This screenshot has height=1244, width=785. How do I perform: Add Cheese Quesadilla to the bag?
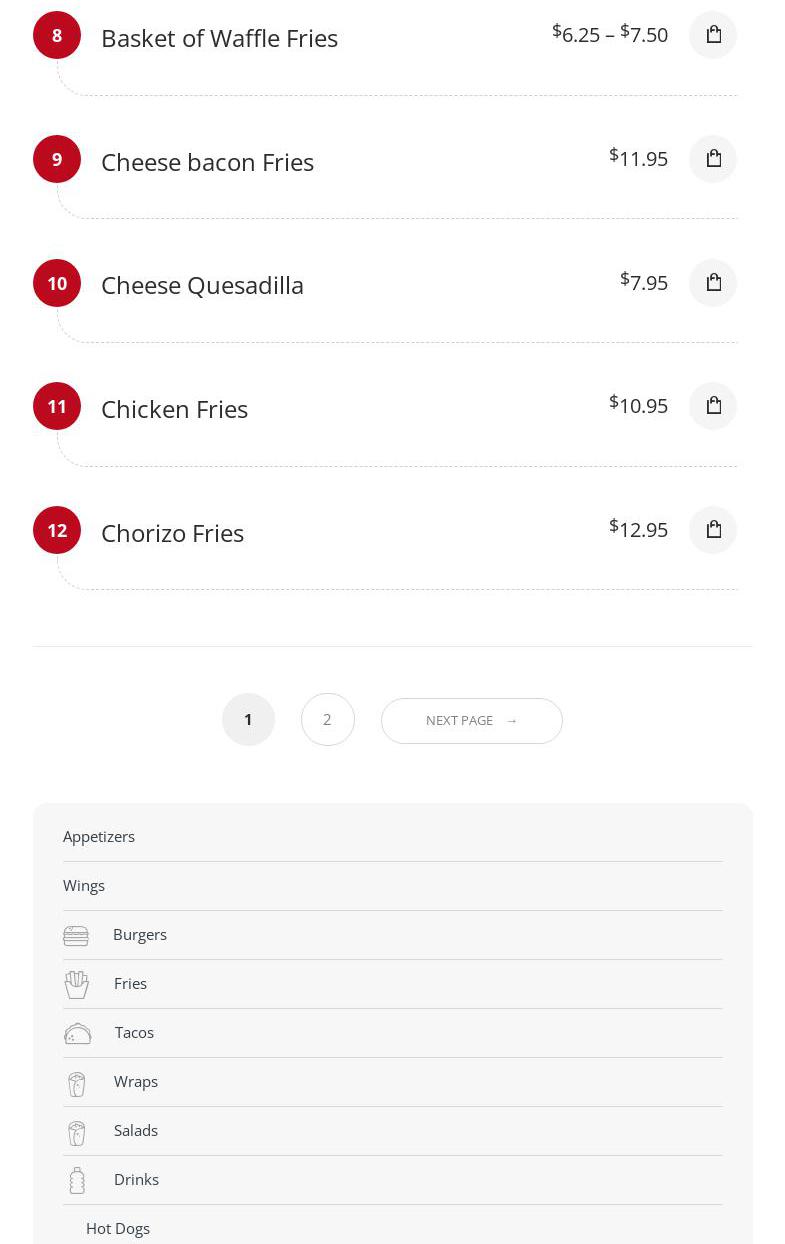713,283
